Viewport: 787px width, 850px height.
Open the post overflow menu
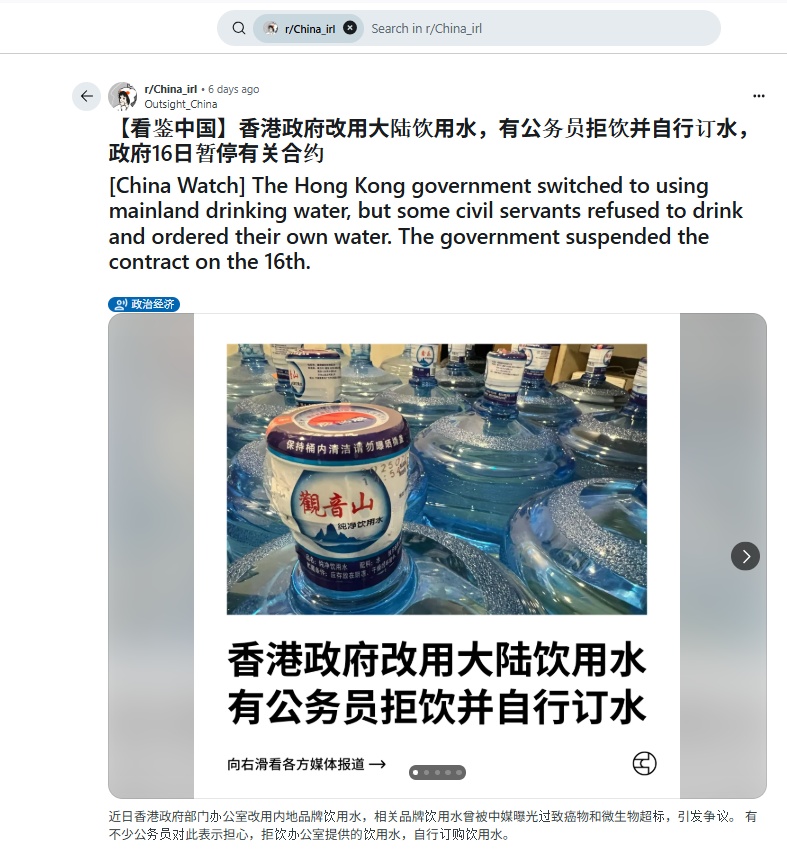[x=758, y=97]
